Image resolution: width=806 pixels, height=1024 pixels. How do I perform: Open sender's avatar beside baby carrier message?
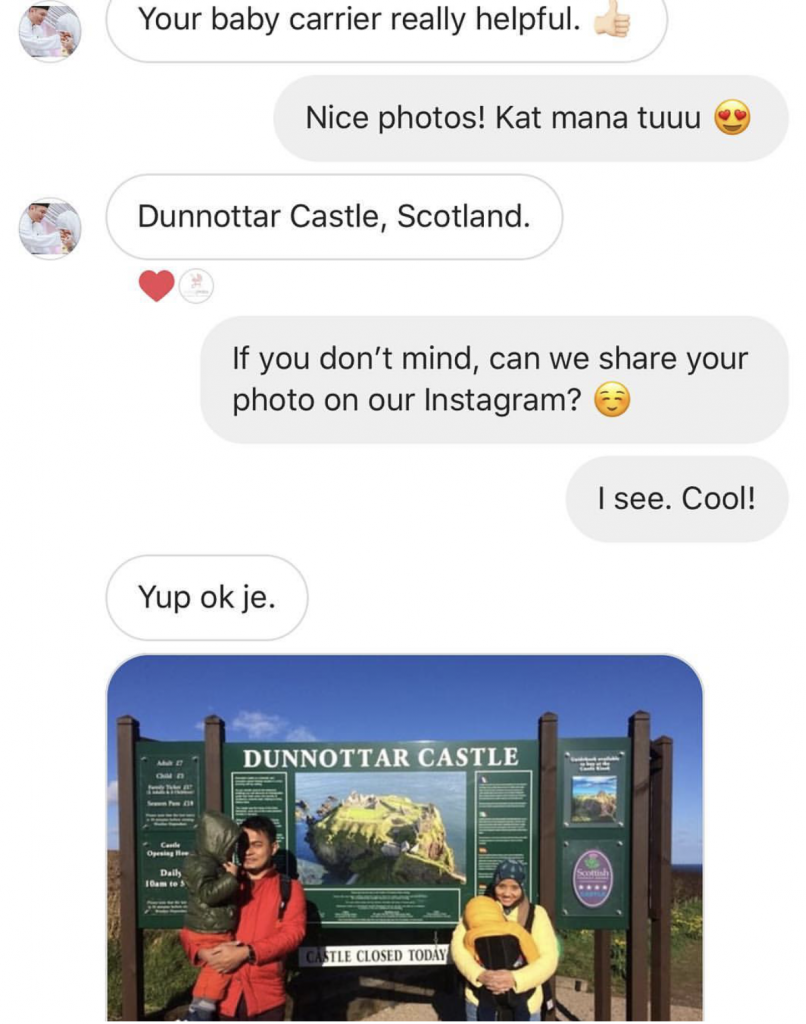pyautogui.click(x=50, y=29)
